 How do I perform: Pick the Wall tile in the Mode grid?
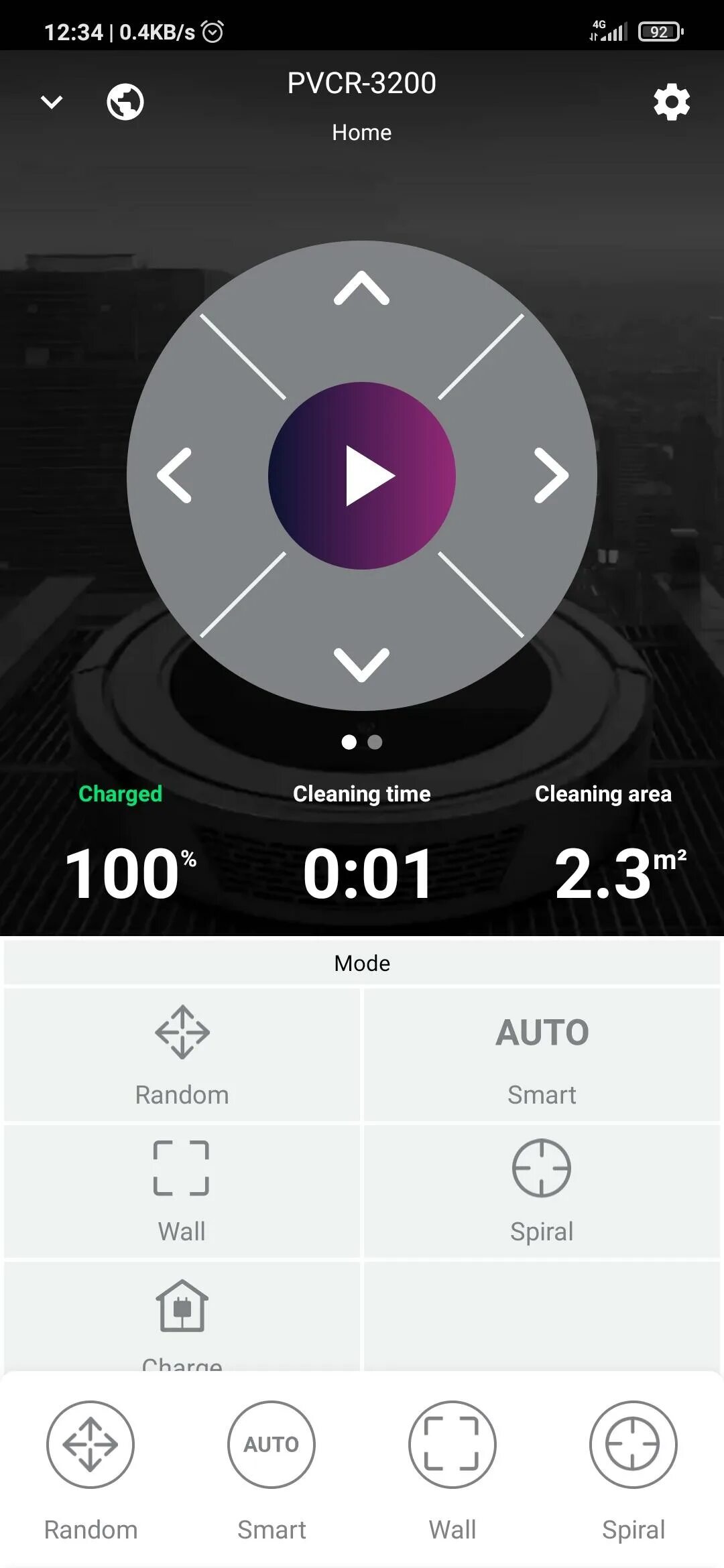tap(182, 1191)
